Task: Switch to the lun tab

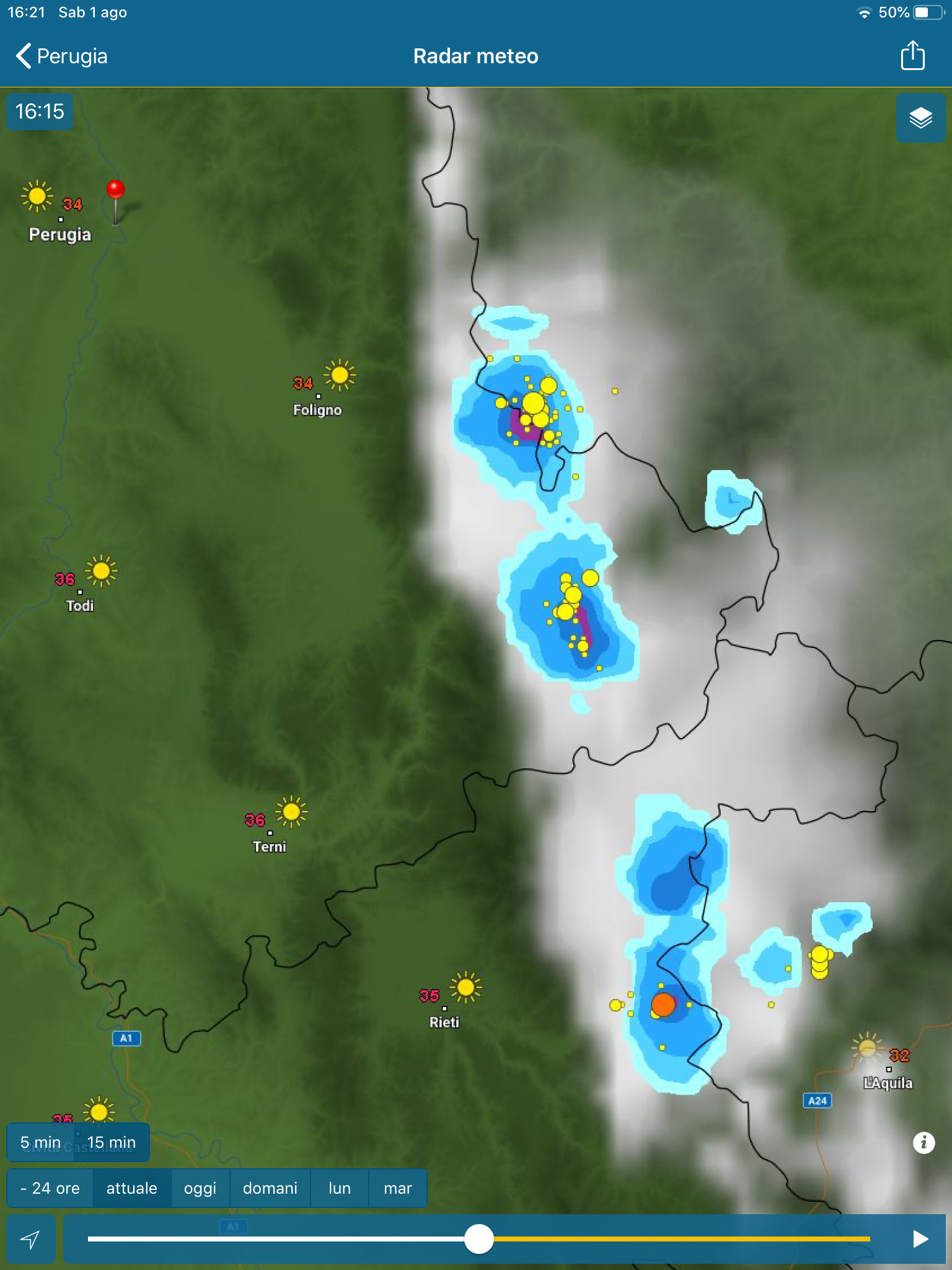Action: click(339, 1188)
